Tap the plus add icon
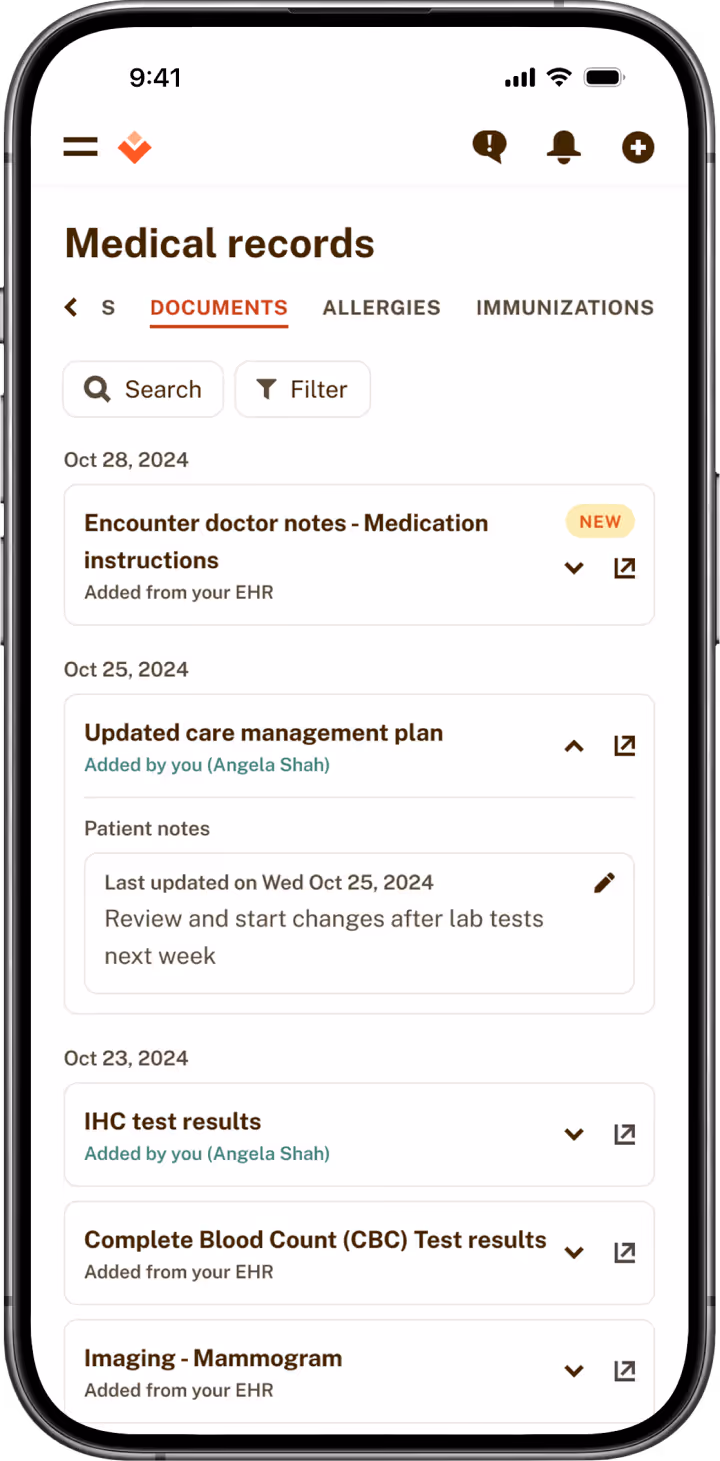 [x=638, y=148]
